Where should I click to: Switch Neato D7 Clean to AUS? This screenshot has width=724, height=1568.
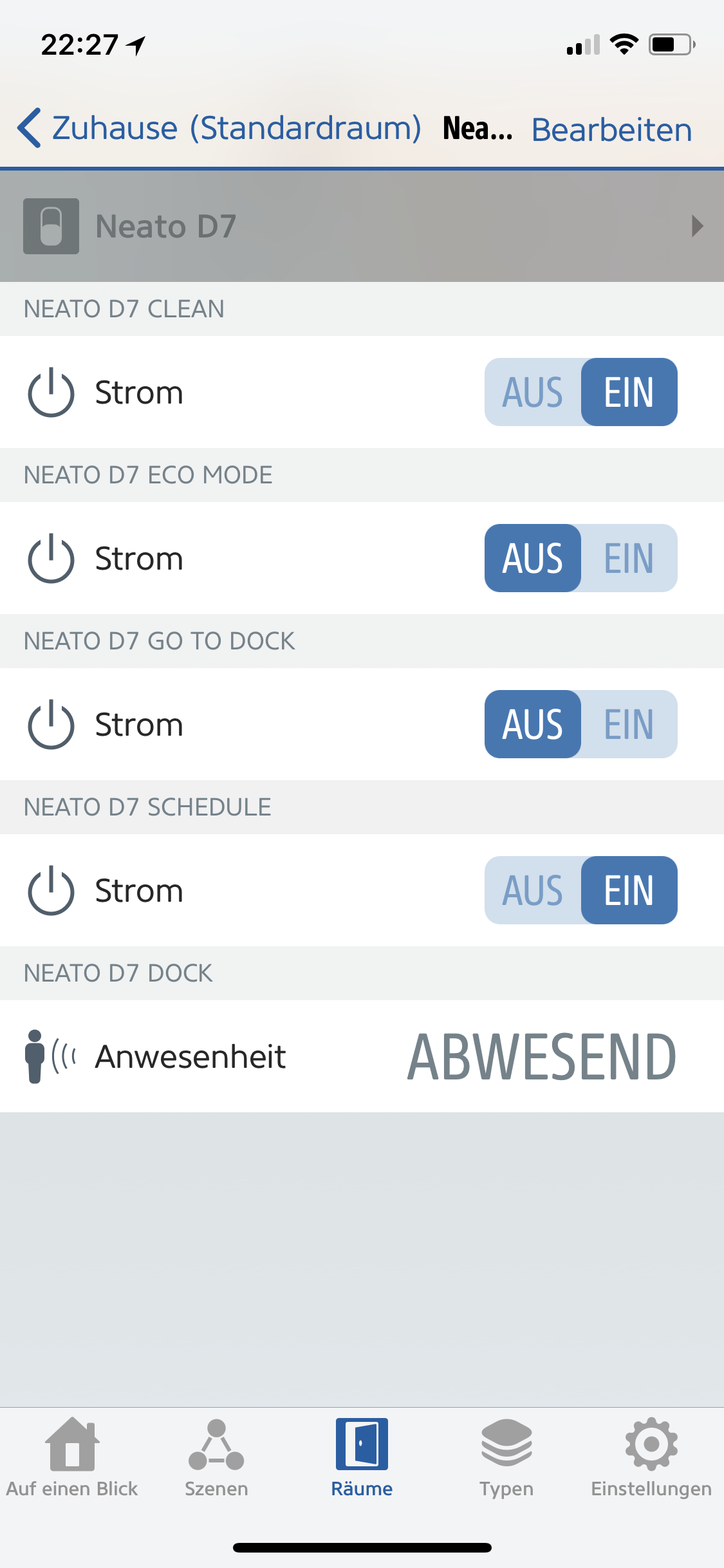click(x=533, y=392)
